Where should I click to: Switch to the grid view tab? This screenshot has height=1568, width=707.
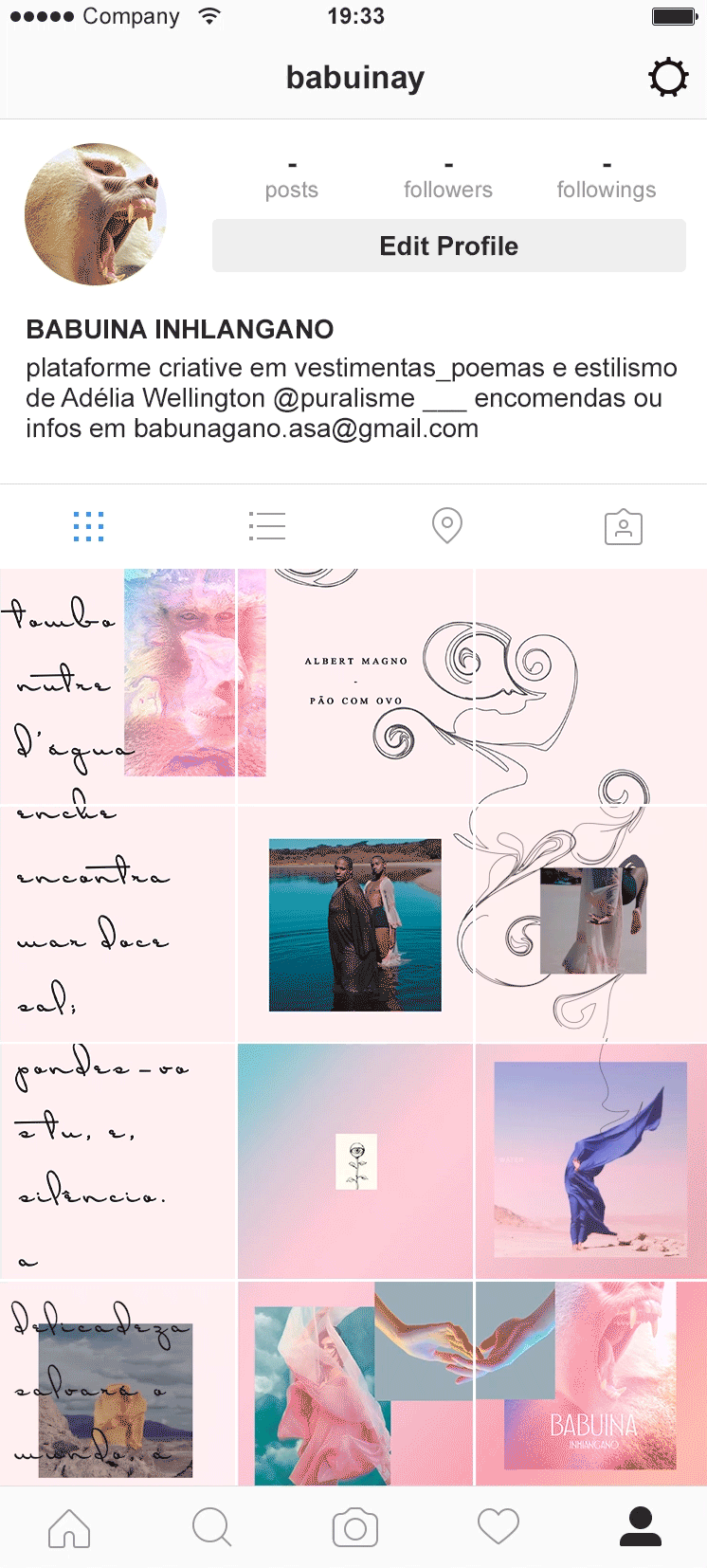88,526
